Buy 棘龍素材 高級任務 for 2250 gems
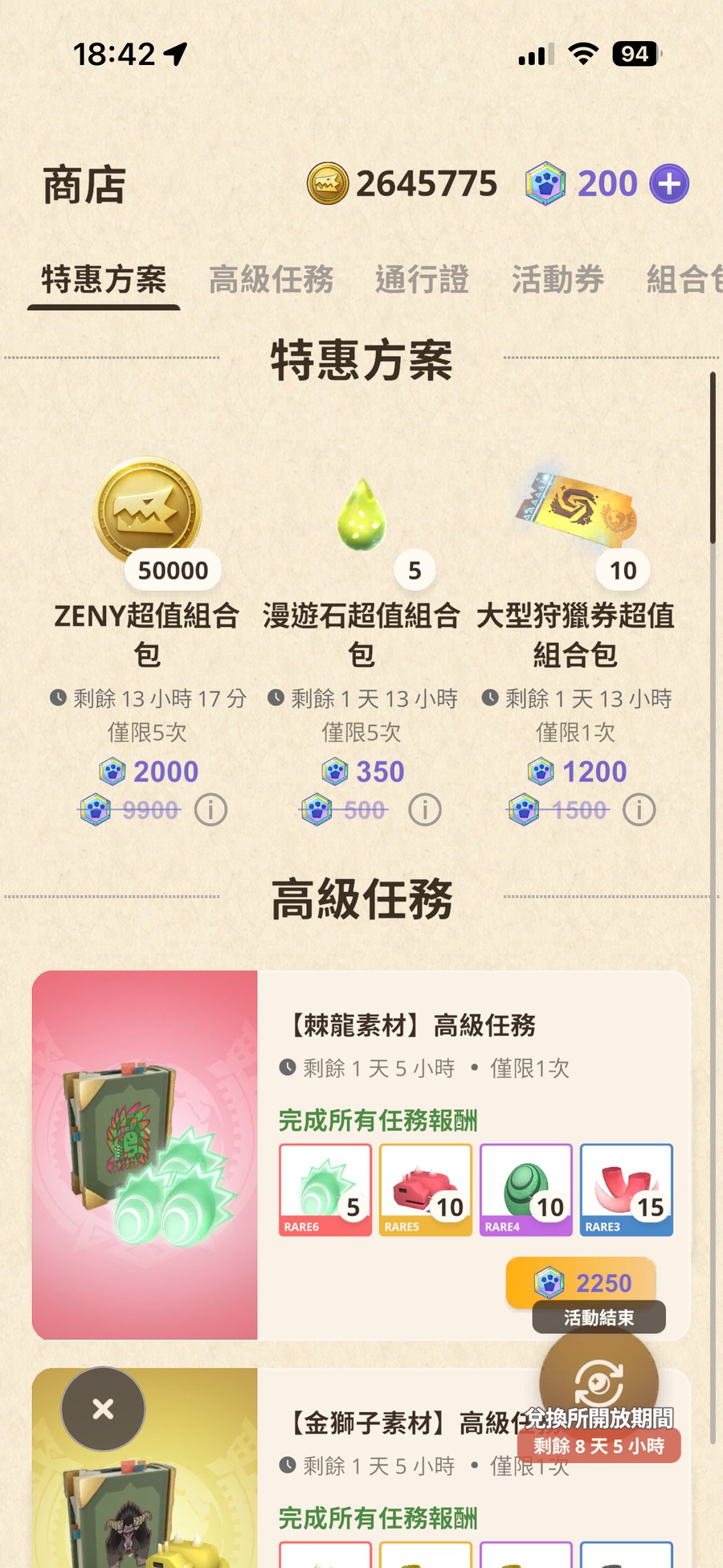Viewport: 723px width, 1568px height. [582, 1282]
